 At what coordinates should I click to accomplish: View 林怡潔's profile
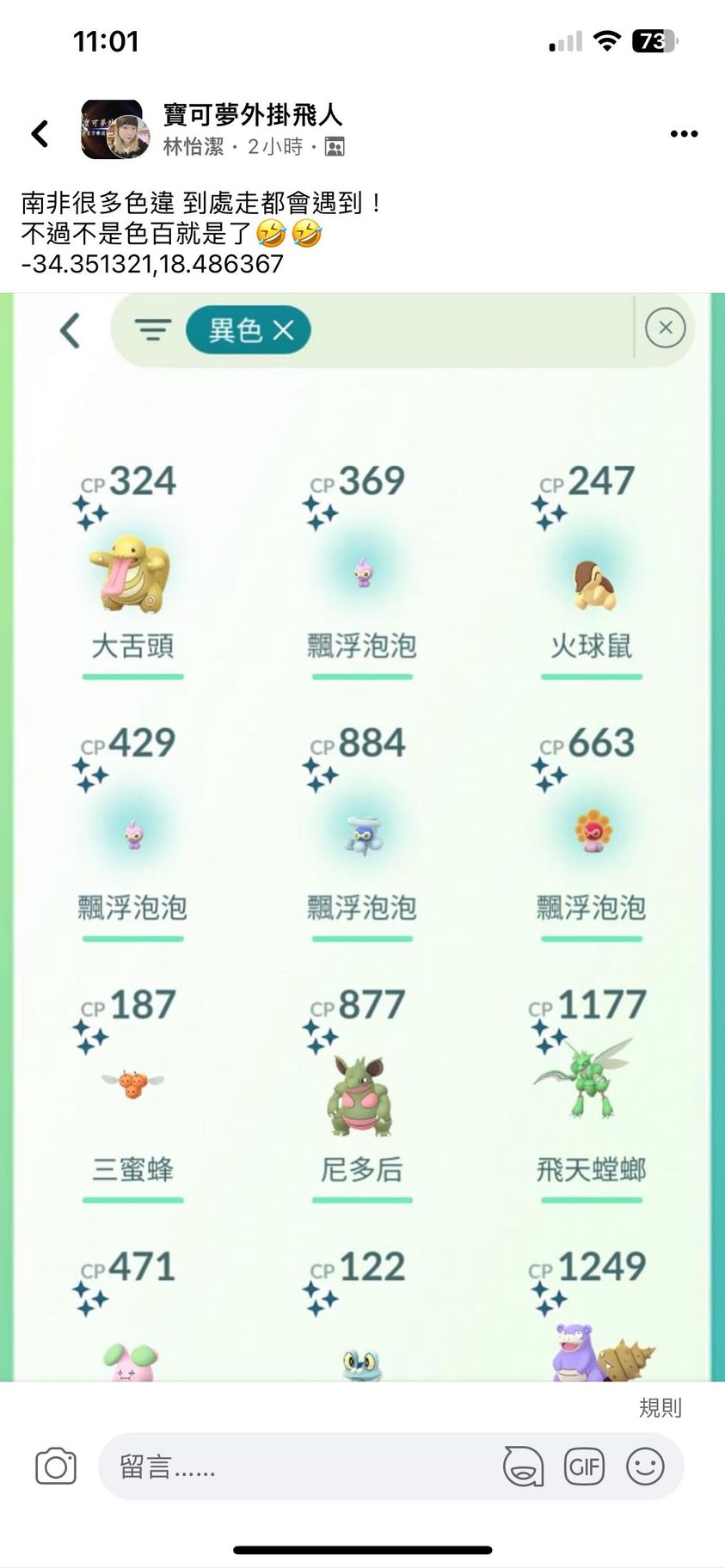coord(194,147)
